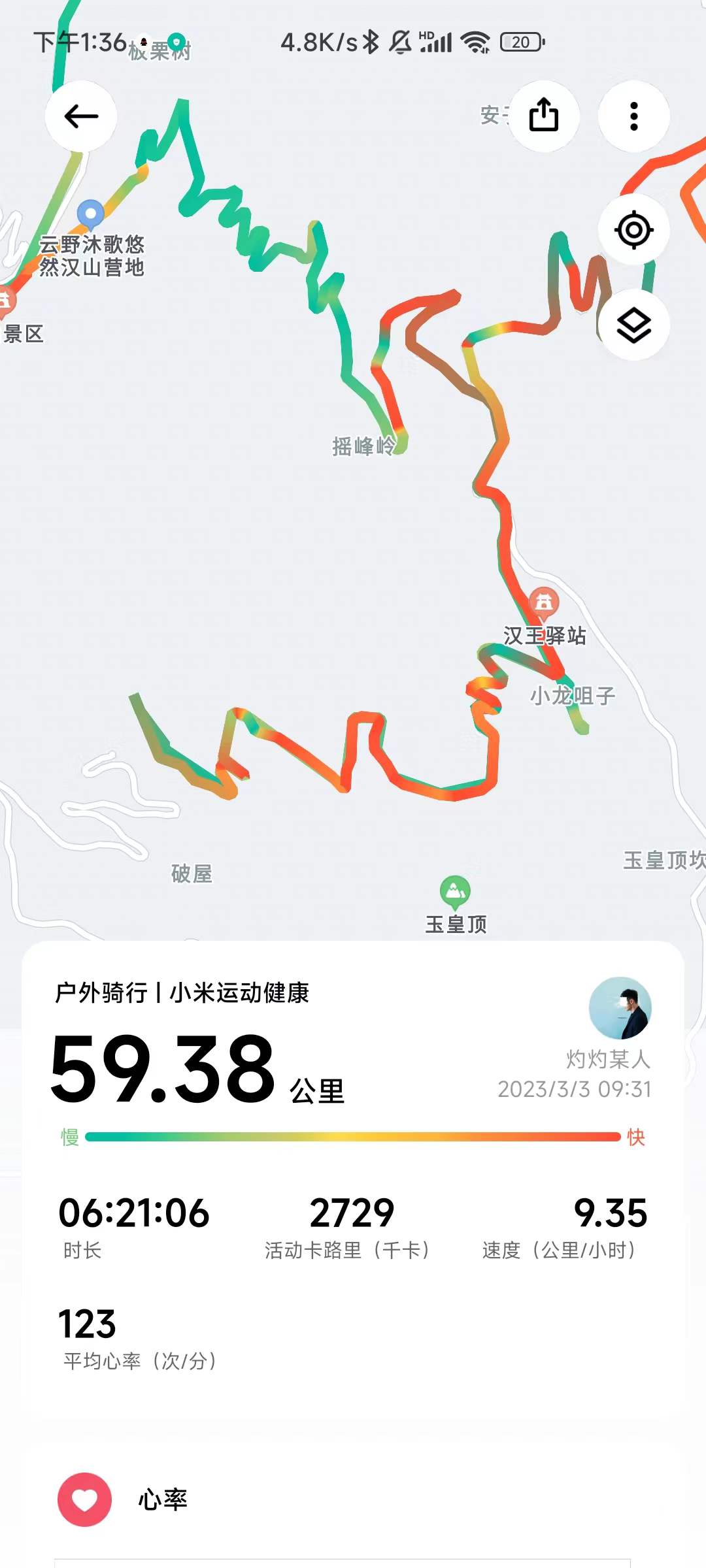Screen dimensions: 706x1568
Task: Switch map layers with the layers icon
Action: point(633,323)
